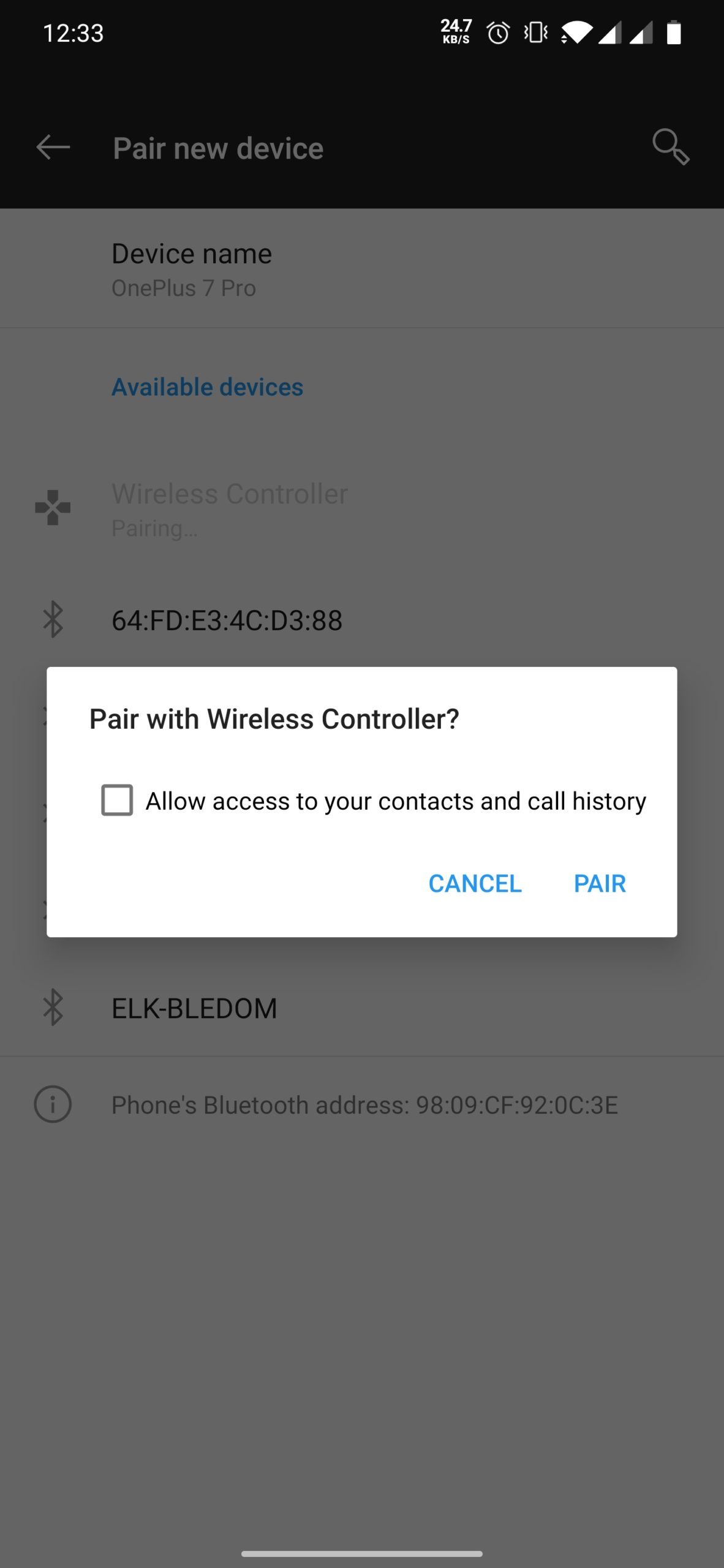Cancel the pairing request
724x1568 pixels.
tap(475, 883)
